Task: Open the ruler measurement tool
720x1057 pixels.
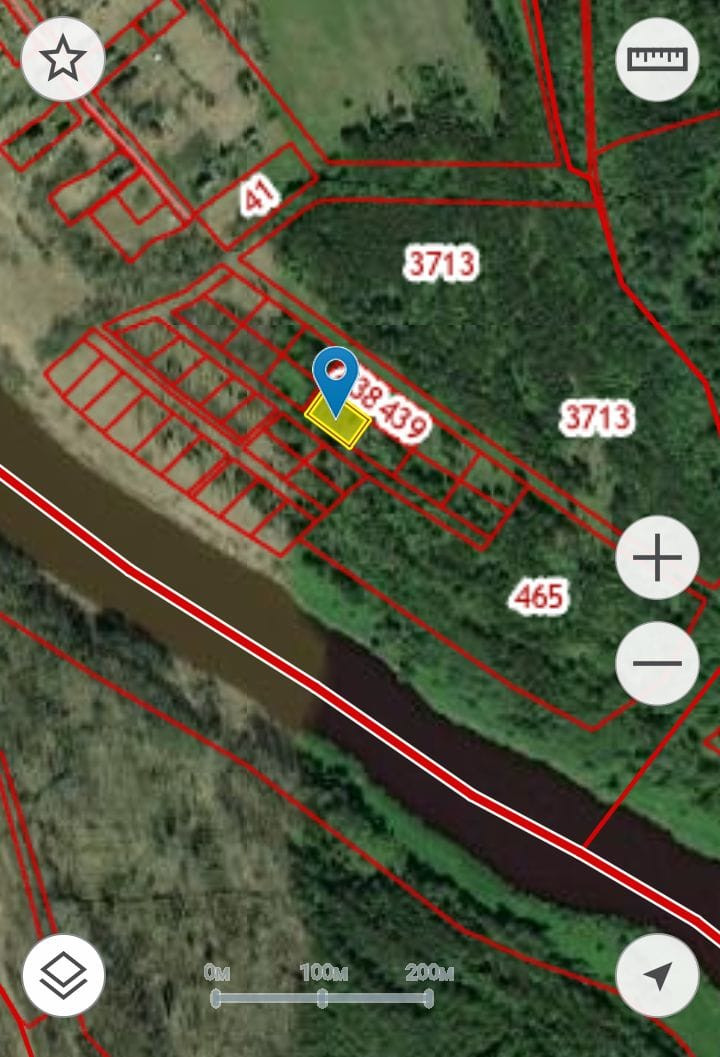Action: [657, 59]
